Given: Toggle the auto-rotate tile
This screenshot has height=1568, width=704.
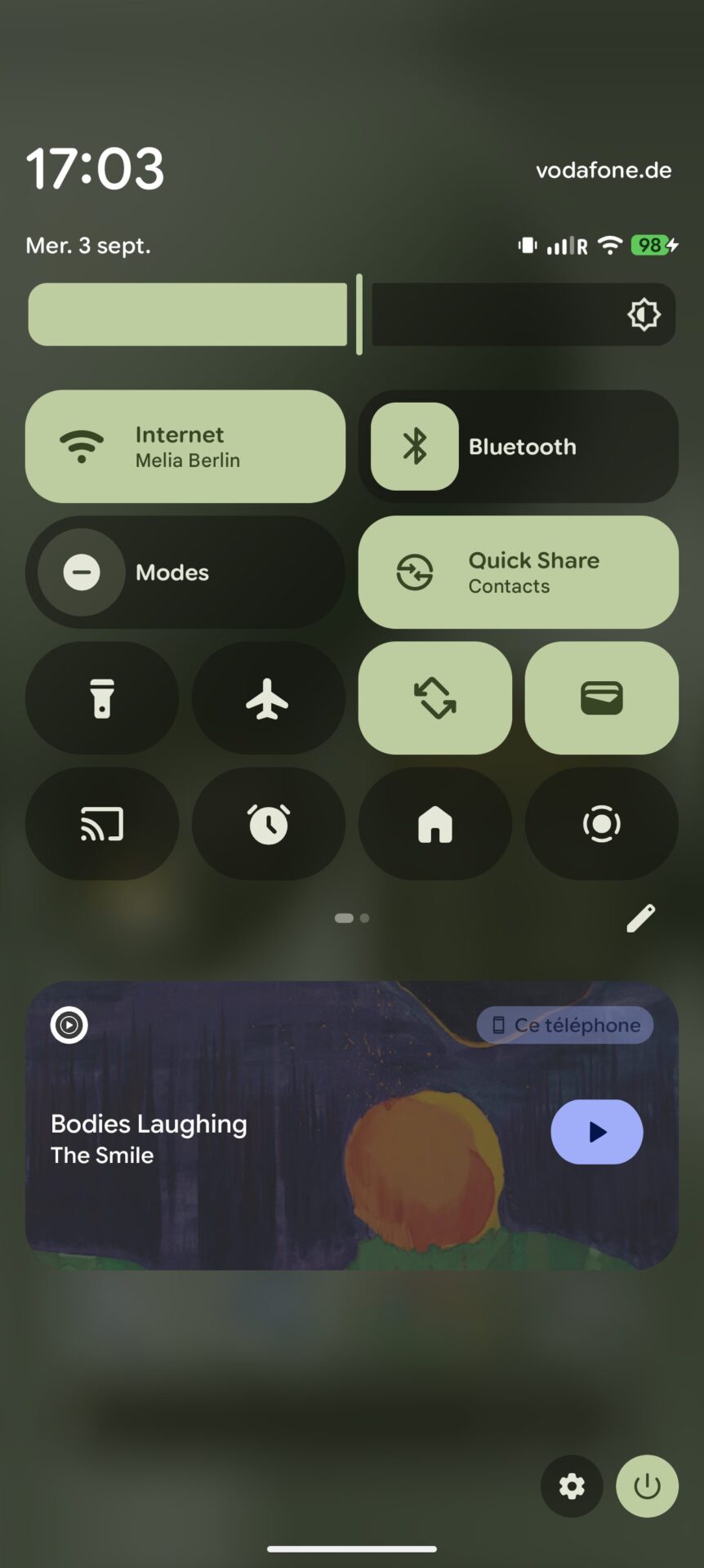Looking at the screenshot, I should click(x=435, y=697).
